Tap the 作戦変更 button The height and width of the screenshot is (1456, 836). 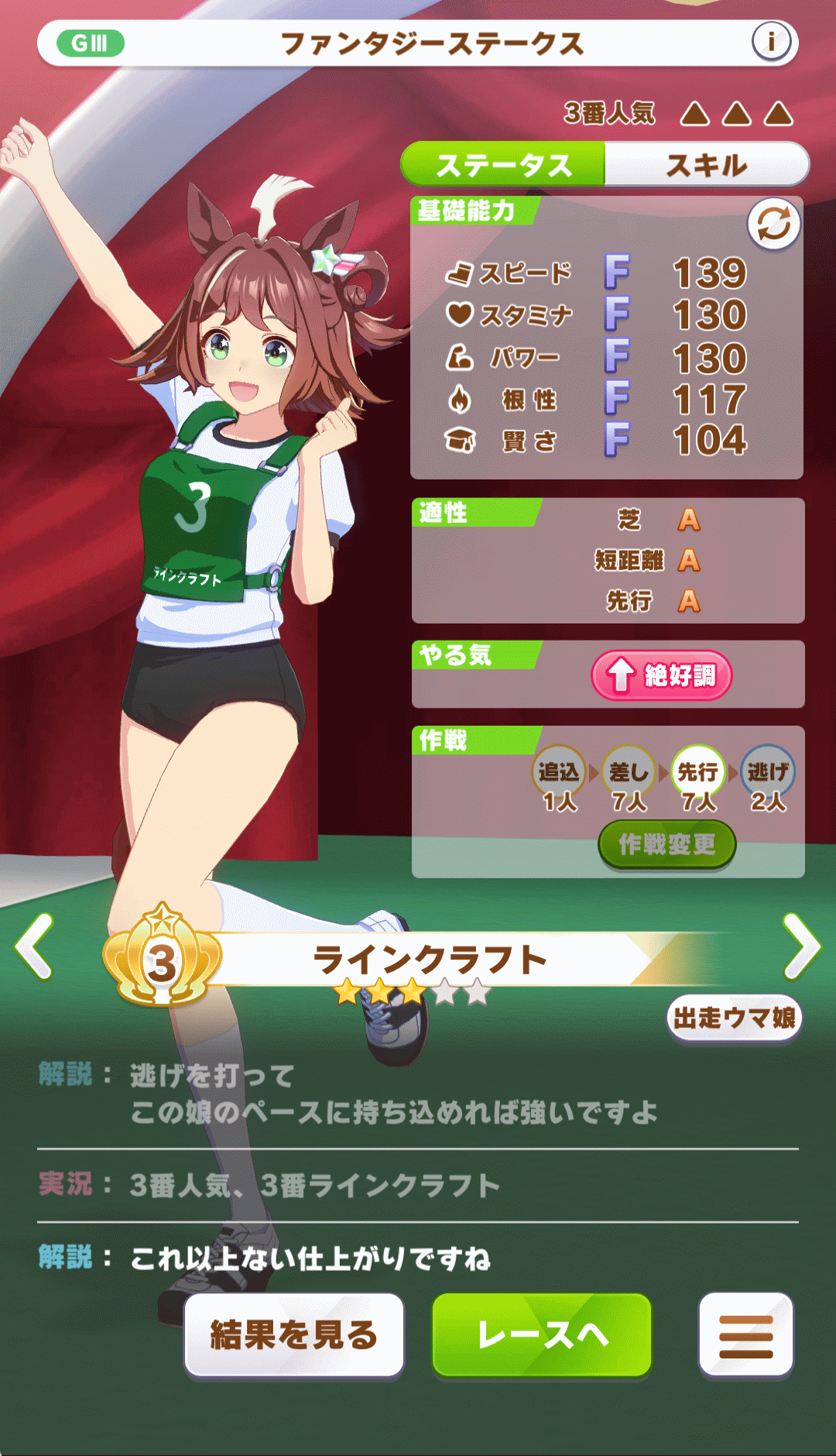(x=666, y=844)
